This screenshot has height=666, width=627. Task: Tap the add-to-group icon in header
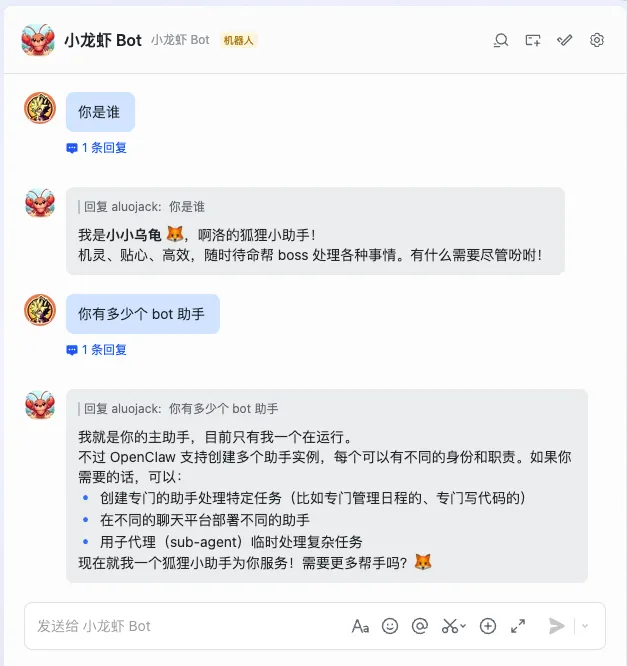coord(533,40)
